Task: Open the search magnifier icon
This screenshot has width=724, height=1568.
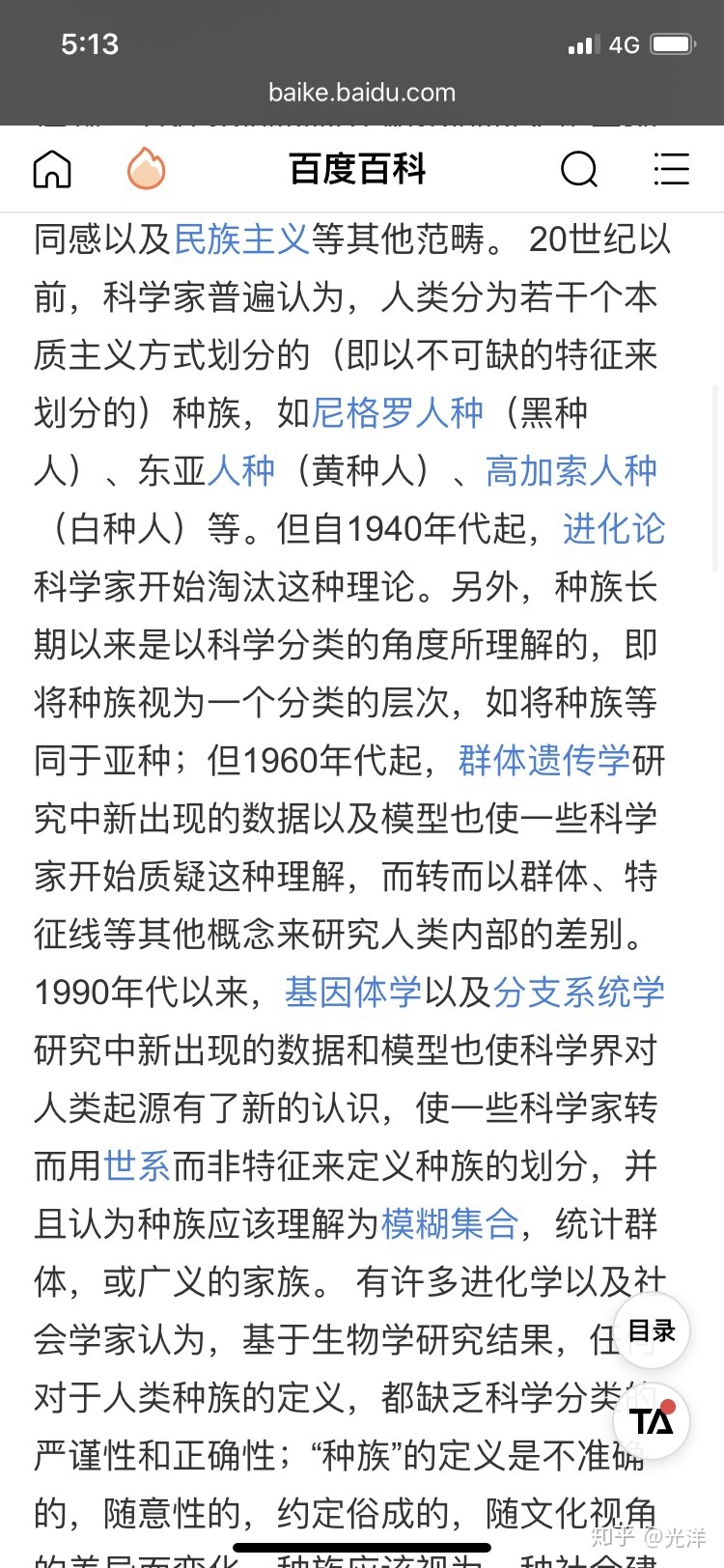Action: pyautogui.click(x=579, y=169)
